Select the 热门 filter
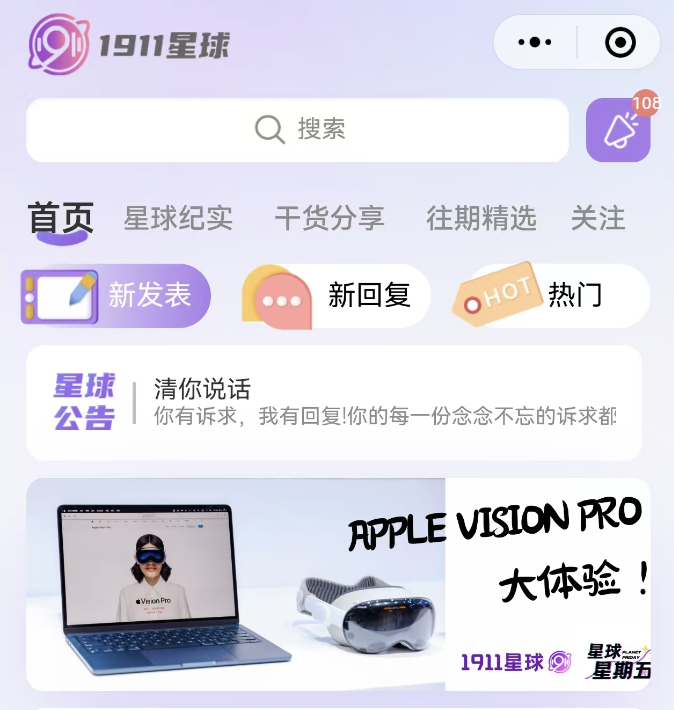The width and height of the screenshot is (674, 710). pos(551,295)
